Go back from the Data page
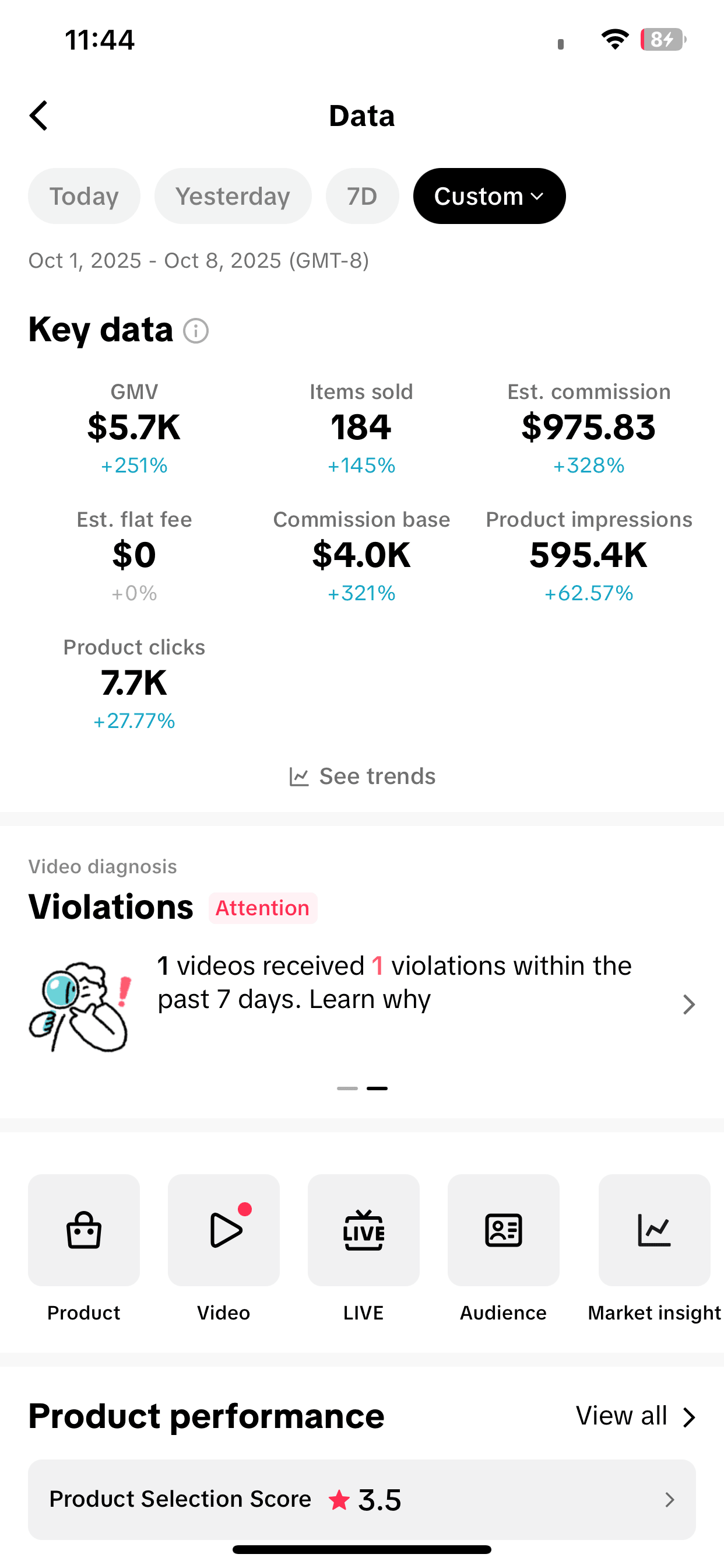724x1568 pixels. point(39,116)
